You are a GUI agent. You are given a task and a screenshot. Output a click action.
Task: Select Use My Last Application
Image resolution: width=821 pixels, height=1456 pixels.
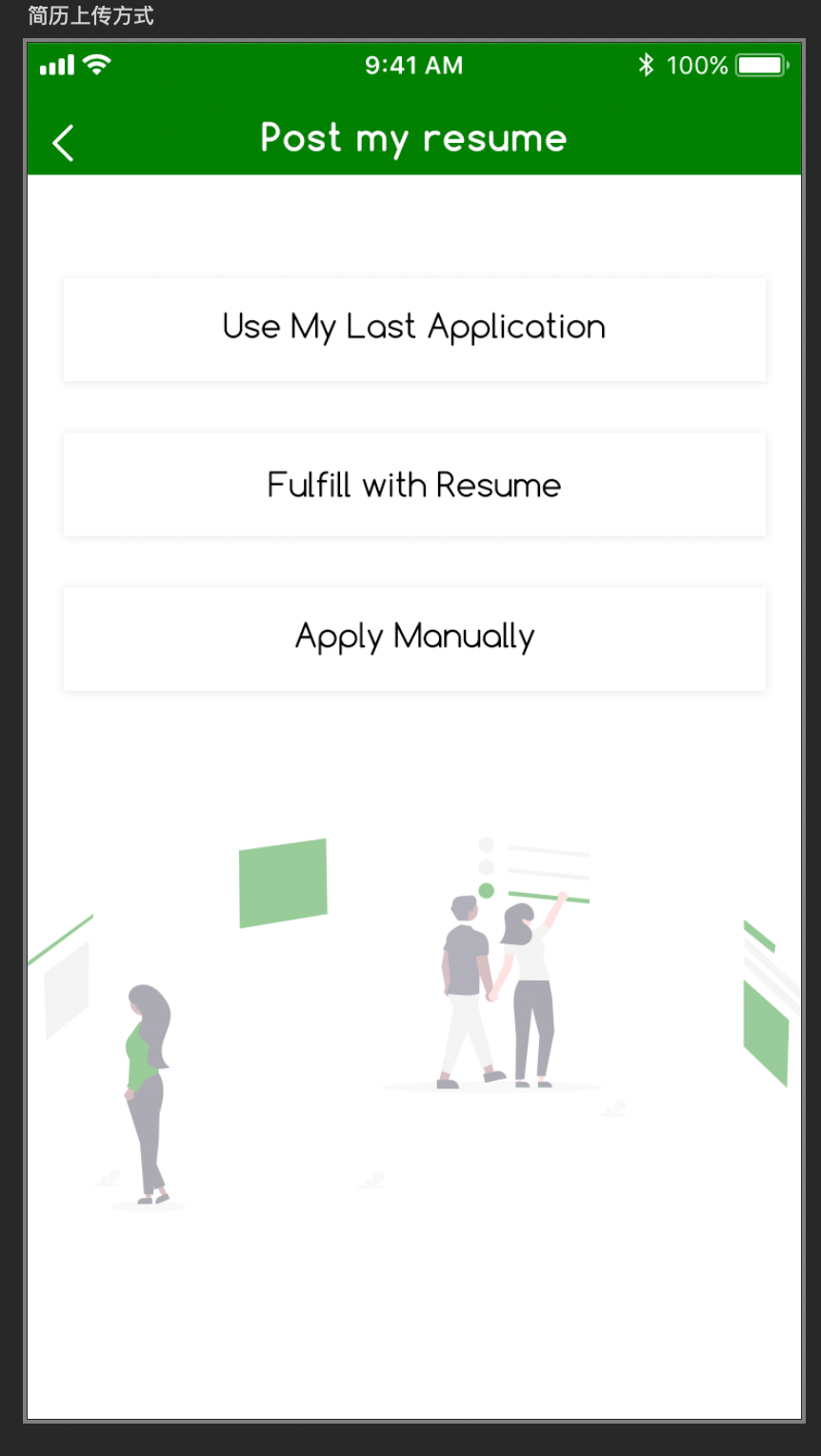coord(414,329)
